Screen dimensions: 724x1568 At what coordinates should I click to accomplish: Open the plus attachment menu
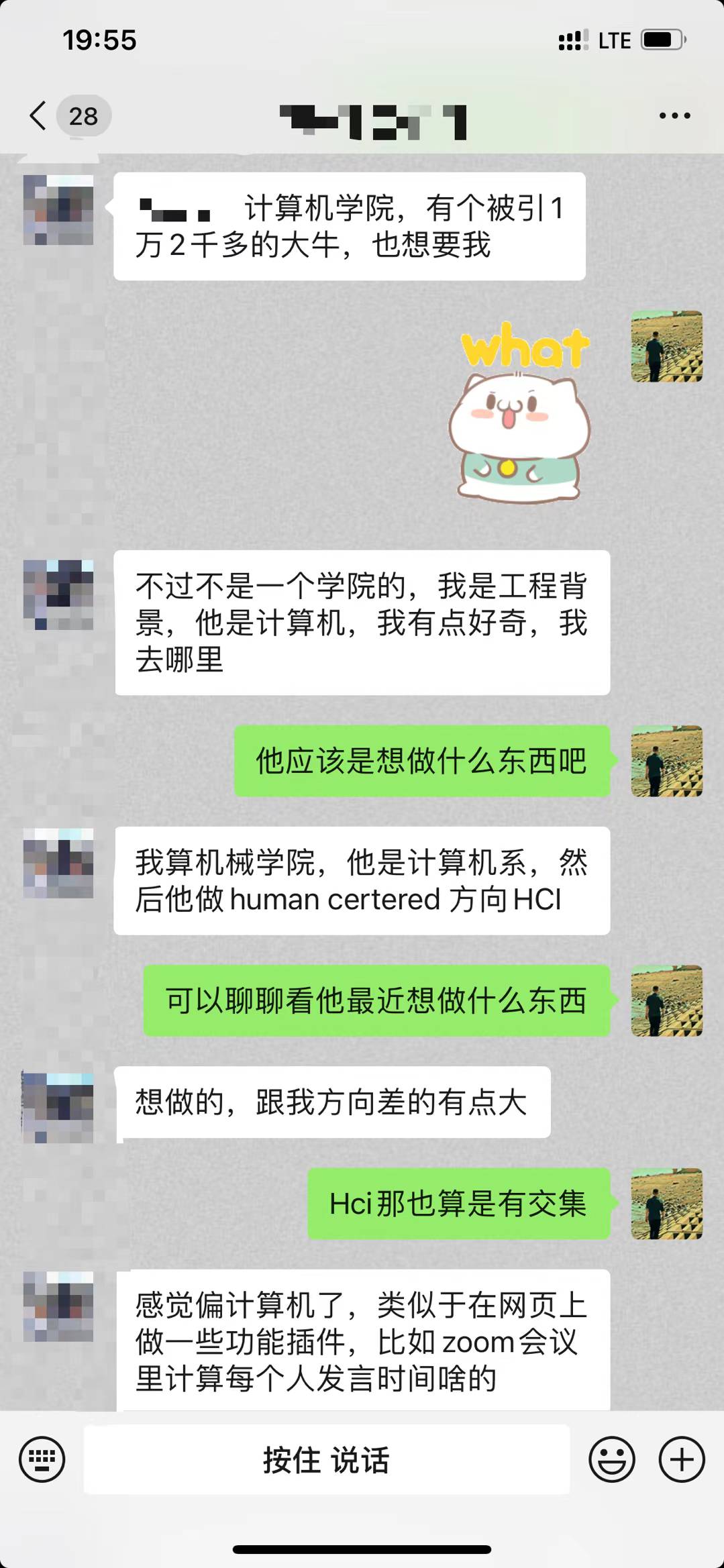(x=681, y=1459)
